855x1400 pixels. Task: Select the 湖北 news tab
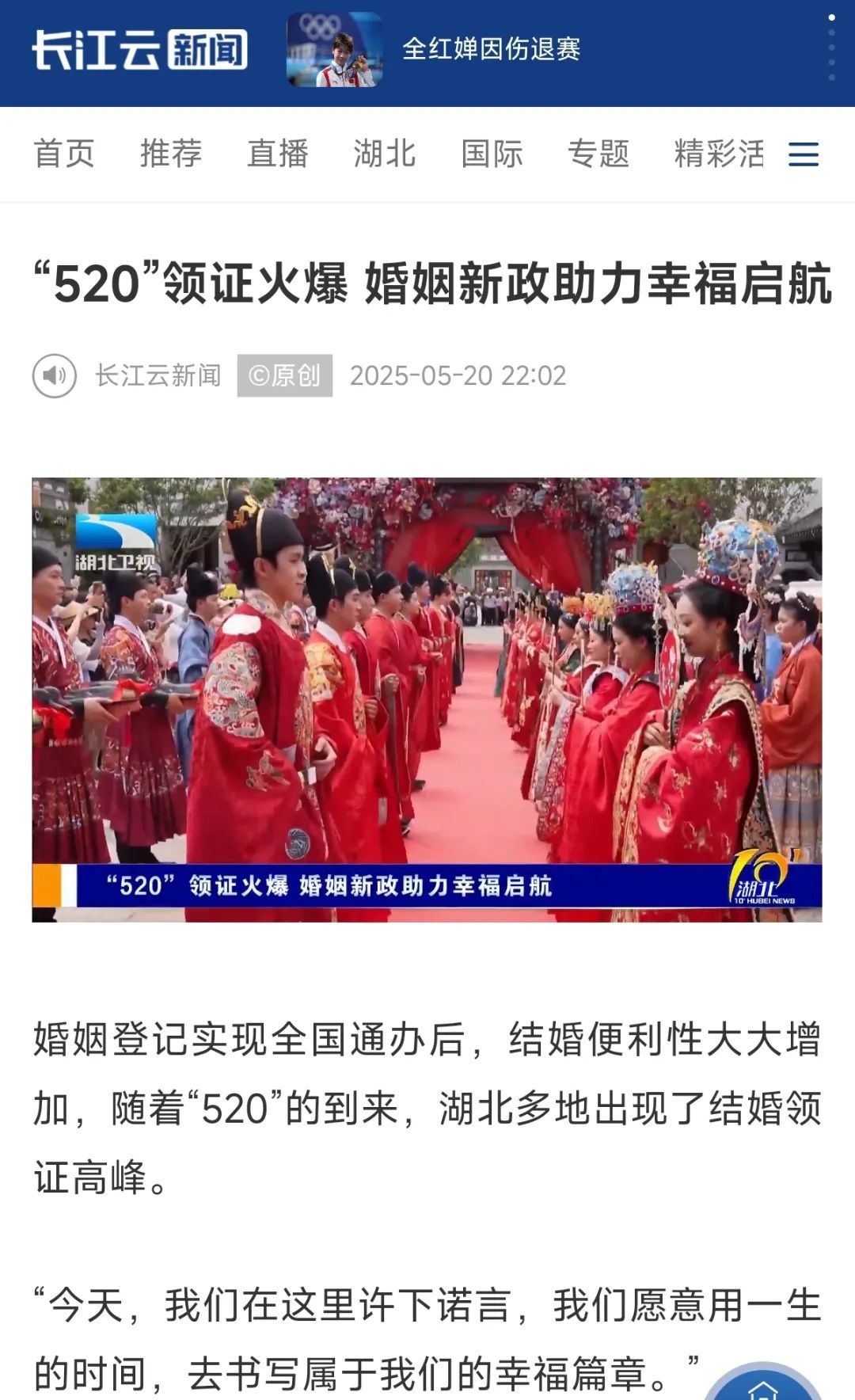click(x=385, y=154)
